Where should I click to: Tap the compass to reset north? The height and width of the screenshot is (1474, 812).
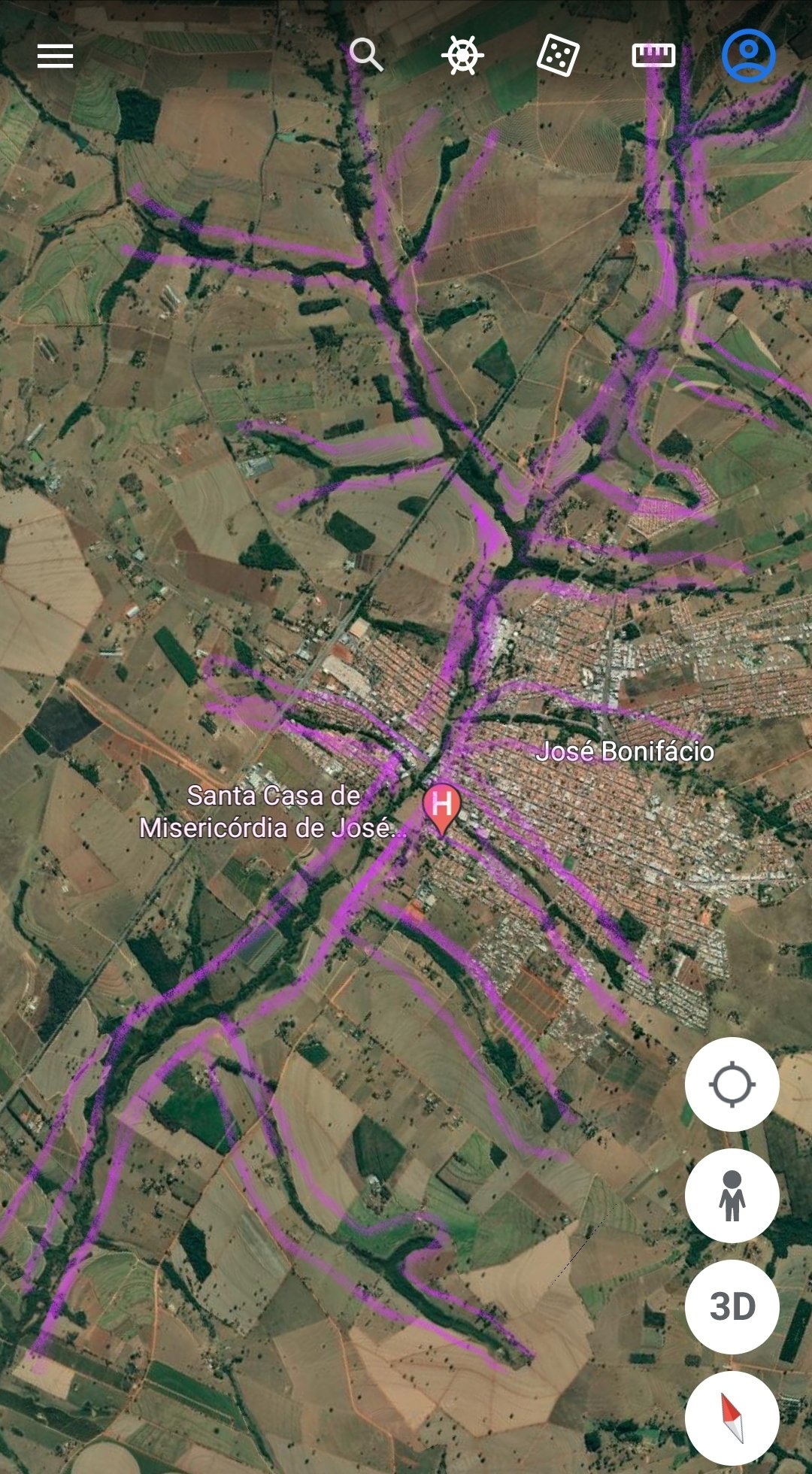coord(732,1418)
